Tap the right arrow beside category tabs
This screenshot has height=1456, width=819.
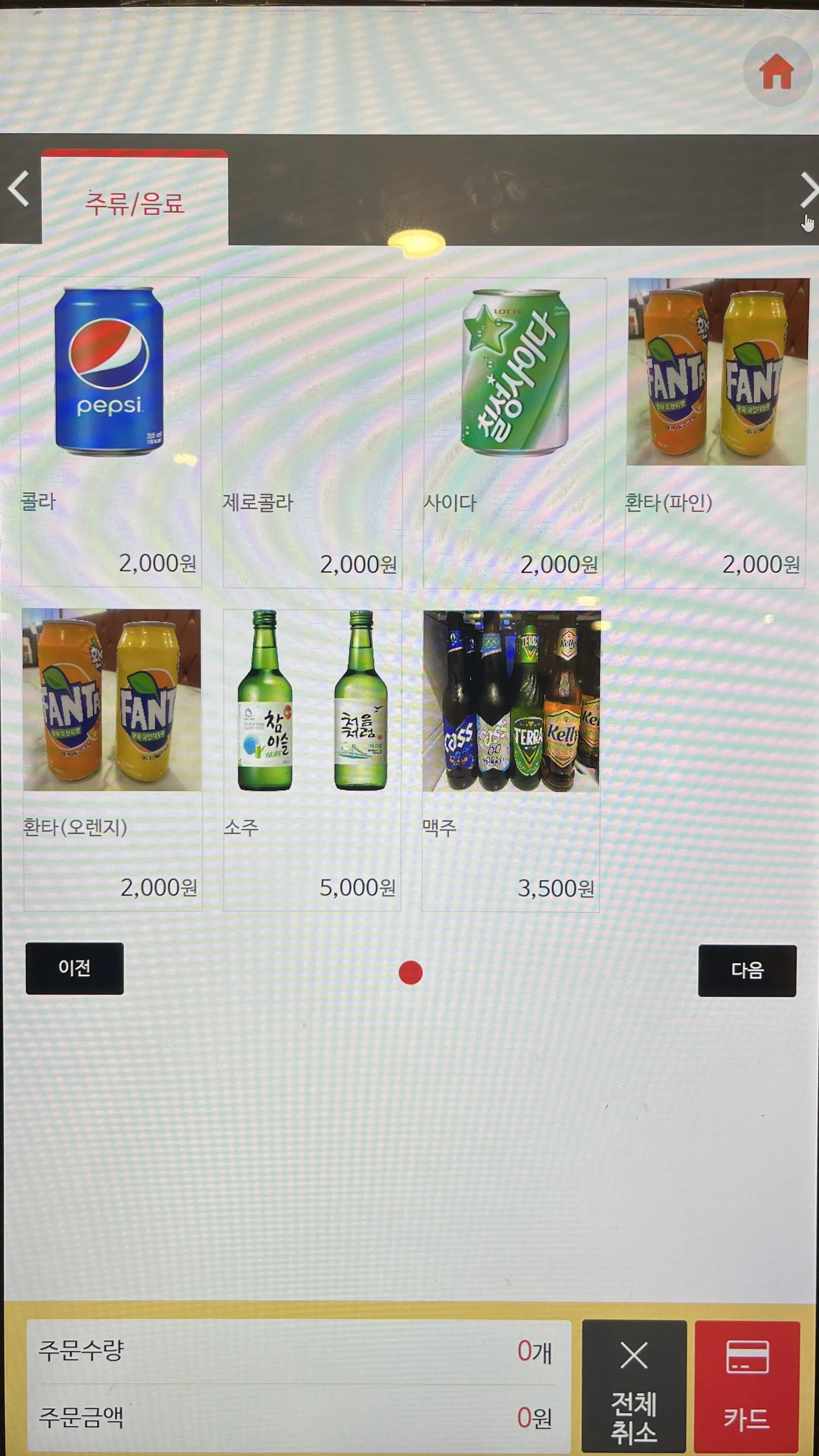tap(809, 190)
